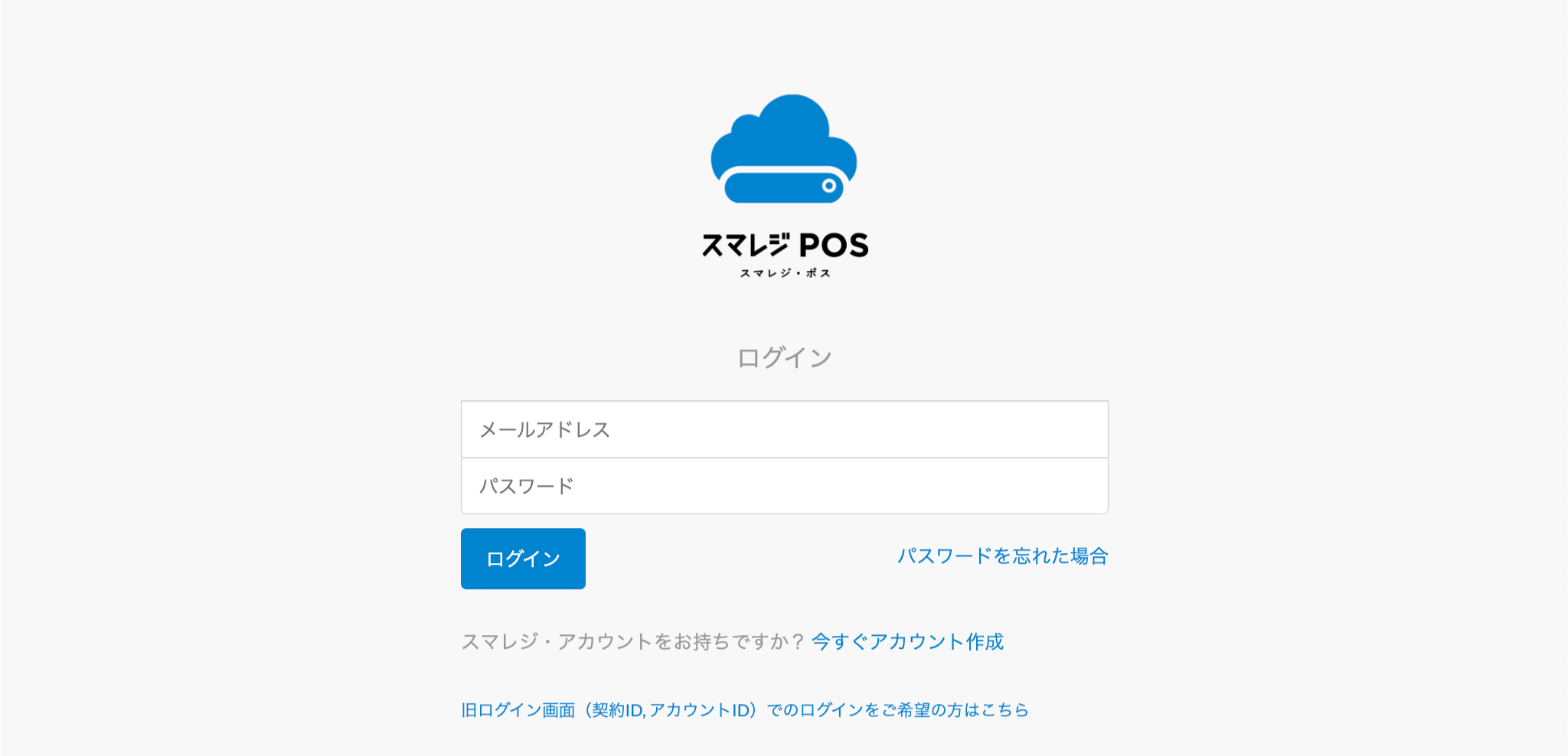1568x756 pixels.
Task: Open the 旧ログイン画面 legacy login link
Action: 744,710
